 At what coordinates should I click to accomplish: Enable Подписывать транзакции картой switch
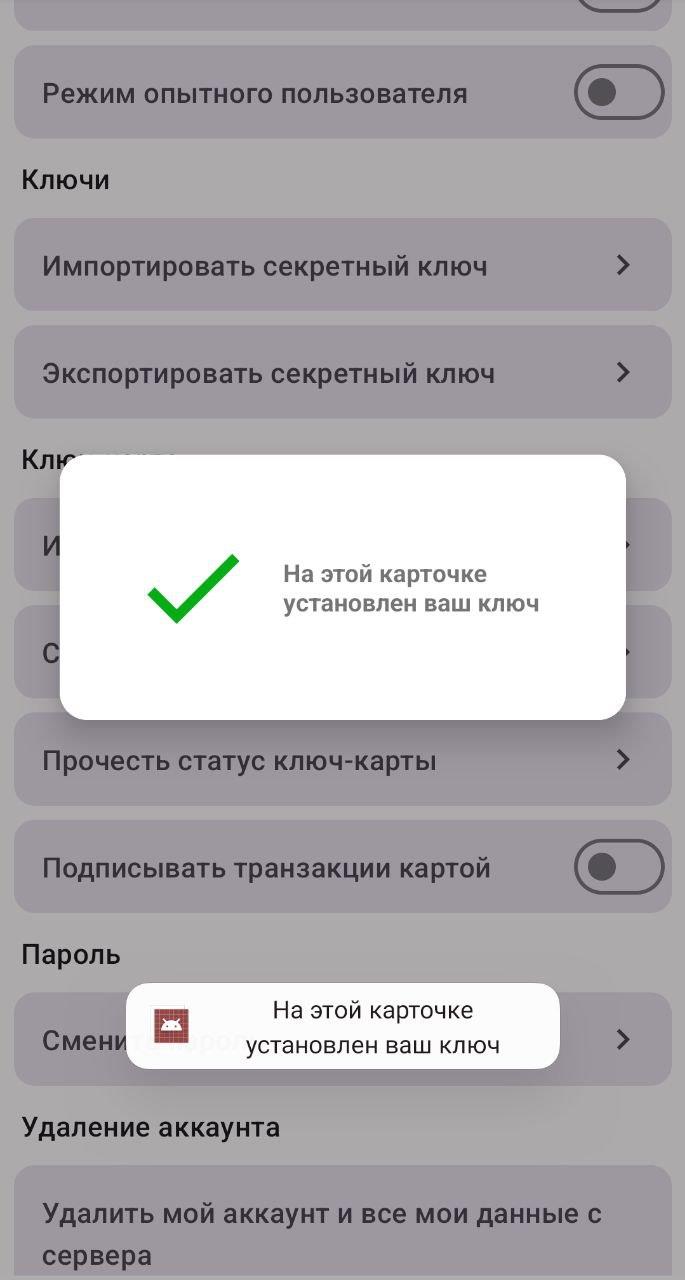click(x=618, y=867)
